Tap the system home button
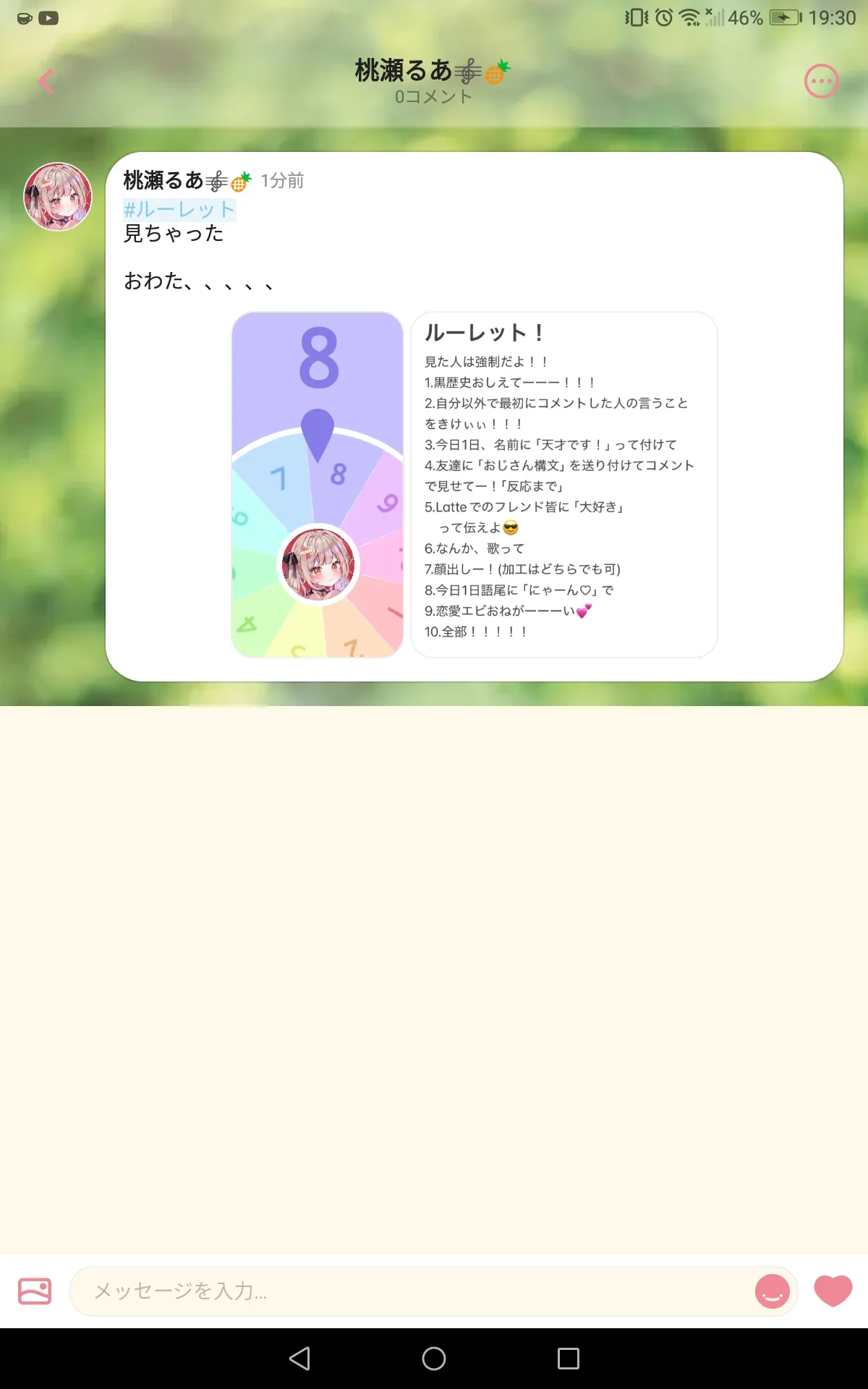 (x=434, y=1359)
